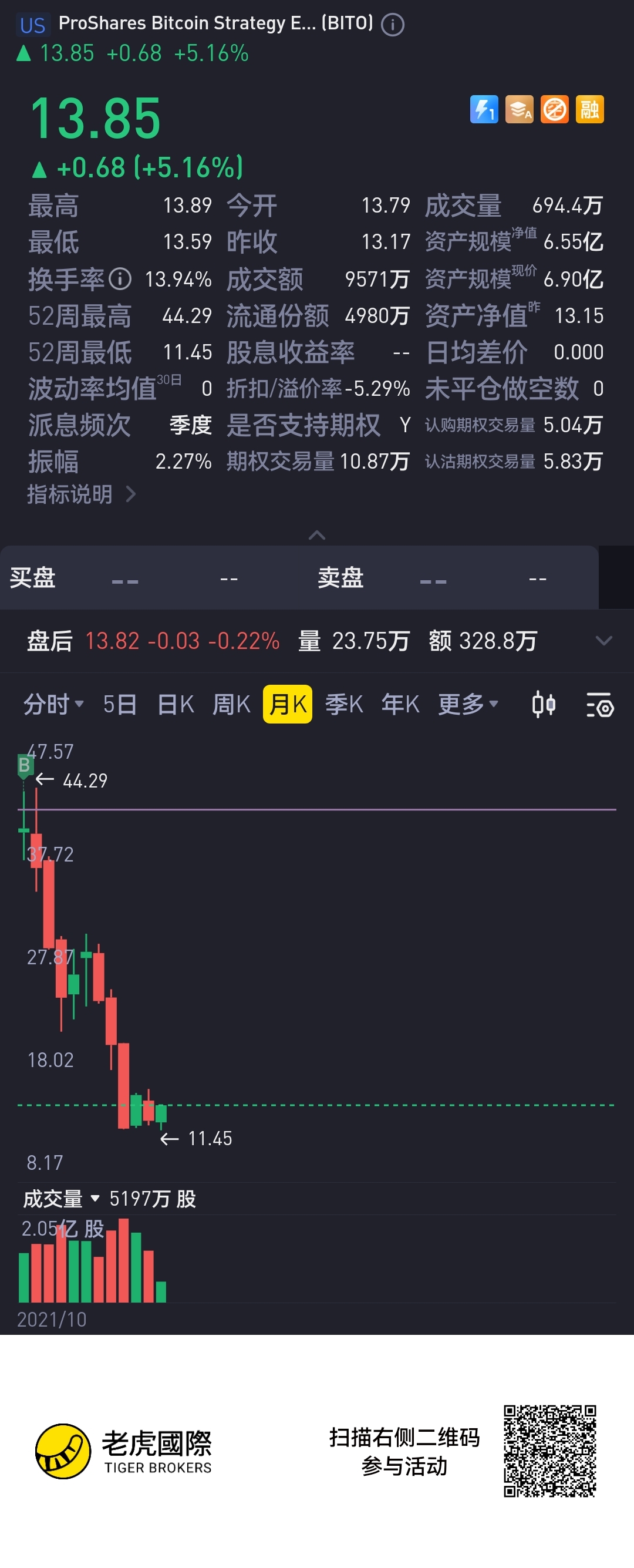Expand the 盘后 after-hours row
Viewport: 634px width, 1568px height.
tap(603, 640)
